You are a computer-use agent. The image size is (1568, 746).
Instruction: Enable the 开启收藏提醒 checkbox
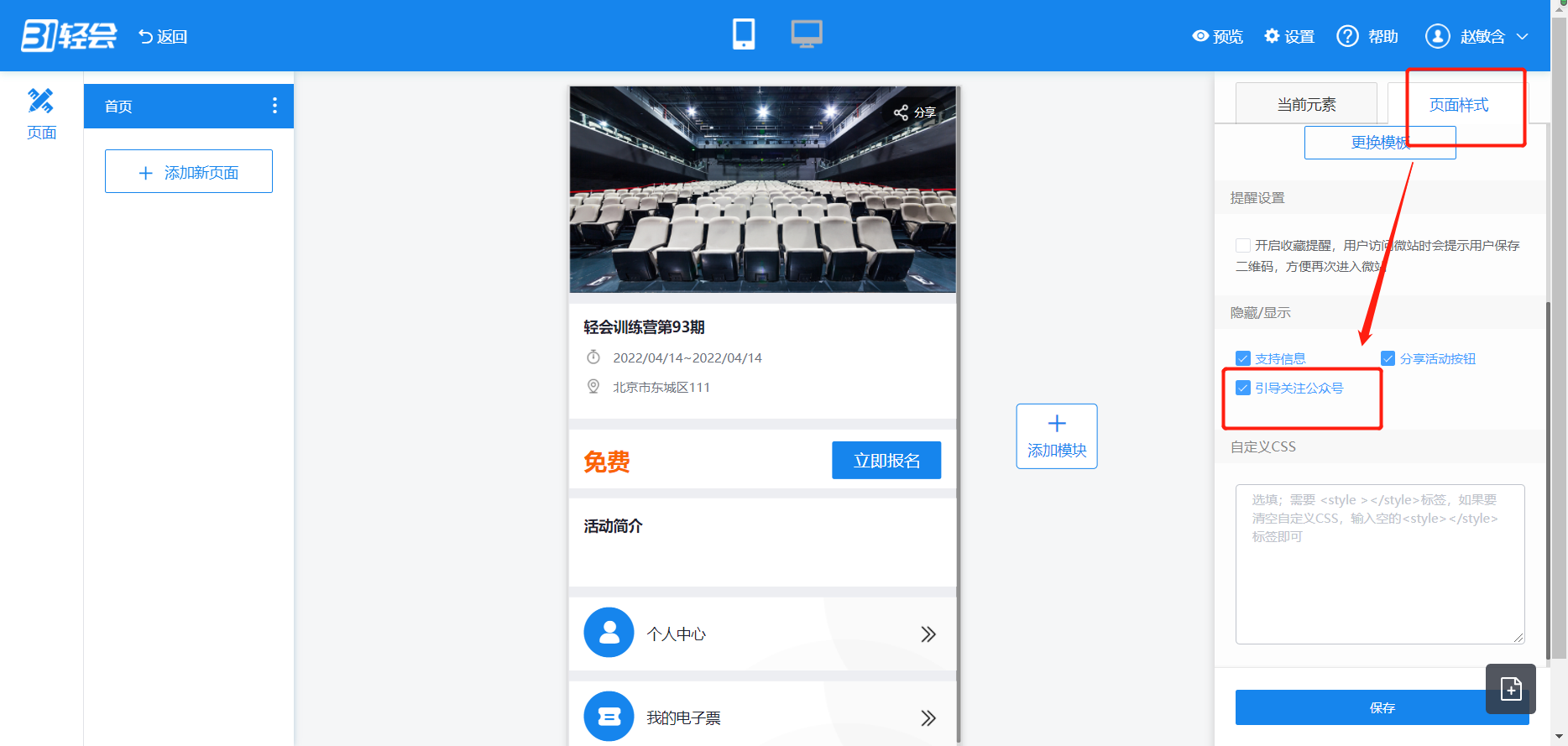tap(1243, 246)
